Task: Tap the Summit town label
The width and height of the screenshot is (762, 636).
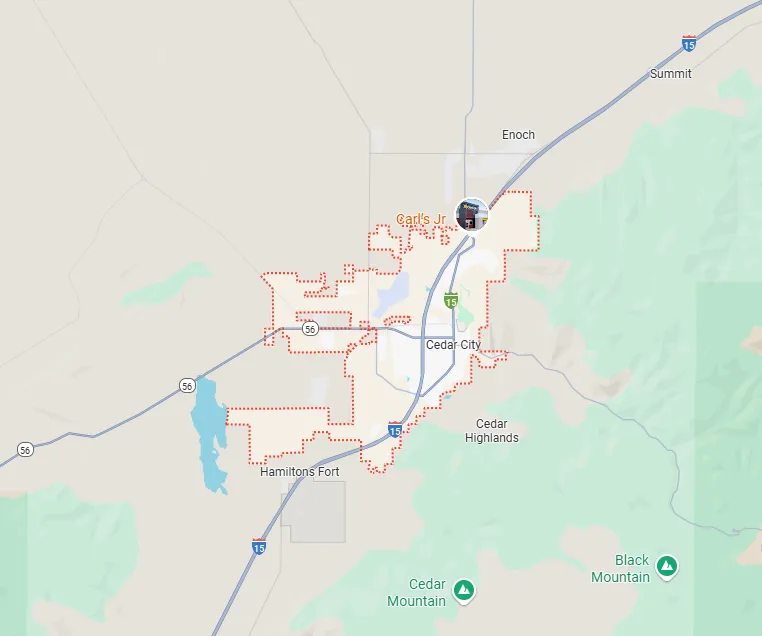Action: pyautogui.click(x=670, y=74)
